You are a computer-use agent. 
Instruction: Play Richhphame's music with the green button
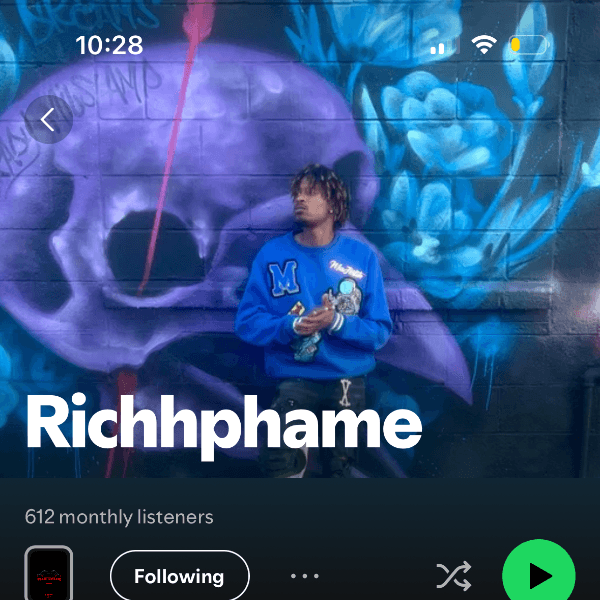coord(539,575)
